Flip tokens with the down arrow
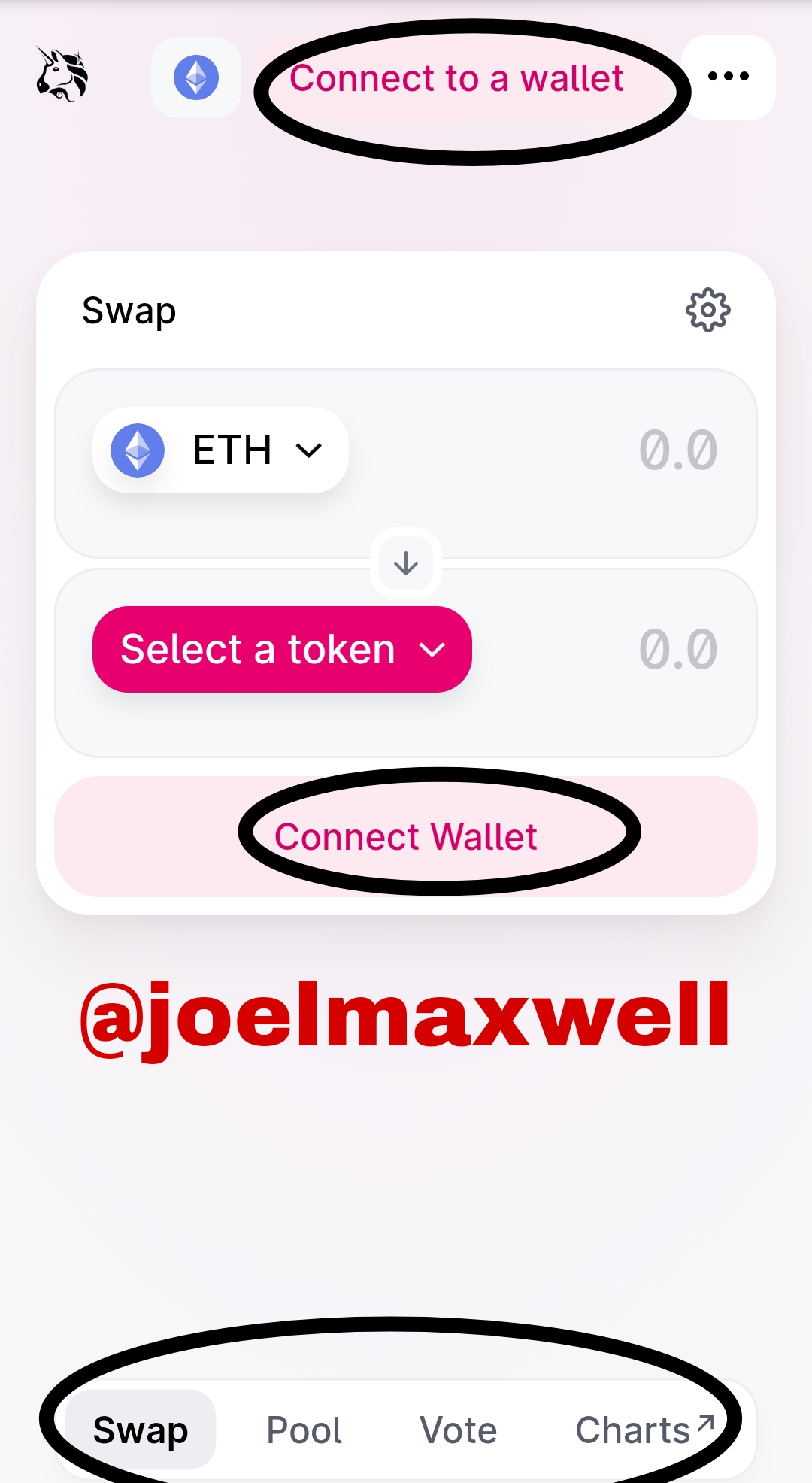This screenshot has height=1483, width=812. click(x=406, y=563)
